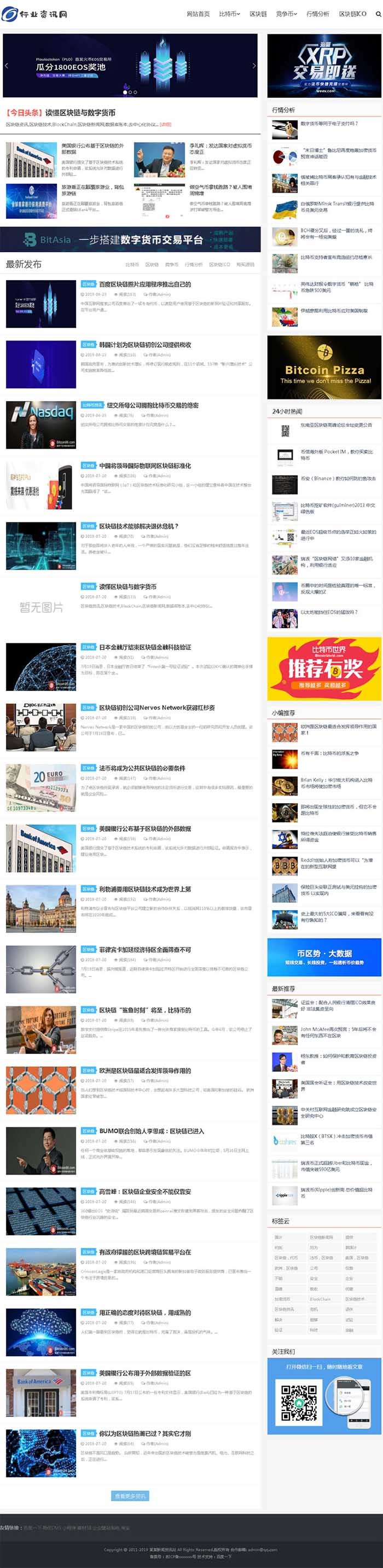Expand the 竞争币 dropdown in the top menu
Screen dimensions: 383x1568
coord(286,14)
